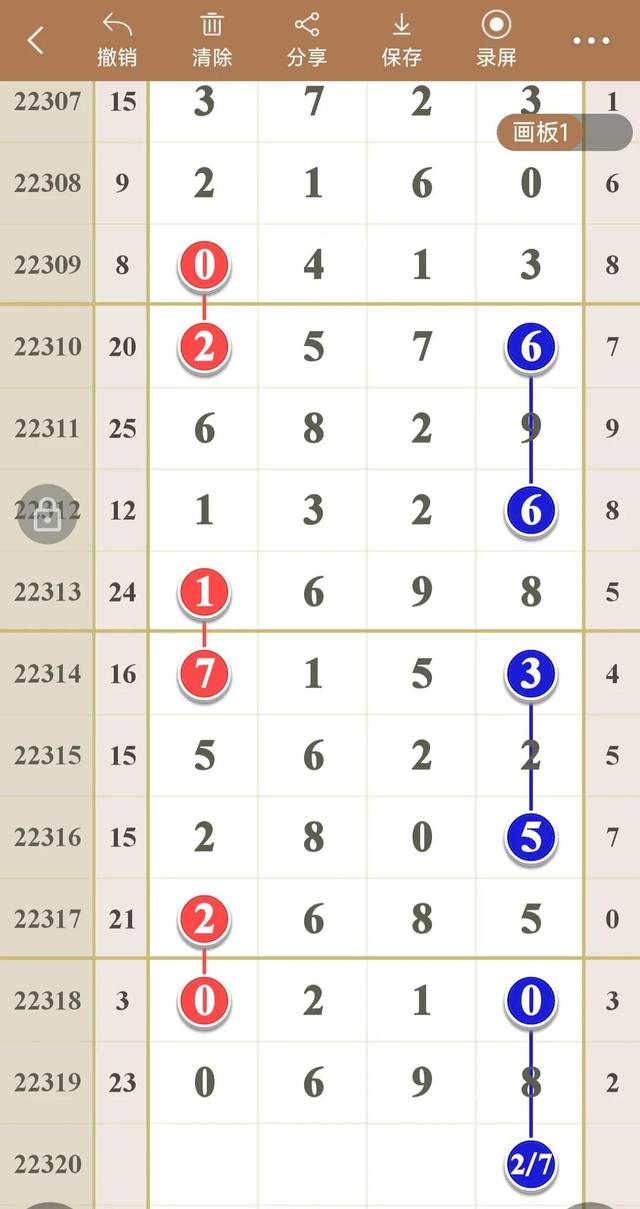Share the chart via 分享
Viewport: 640px width, 1209px height.
click(x=307, y=41)
